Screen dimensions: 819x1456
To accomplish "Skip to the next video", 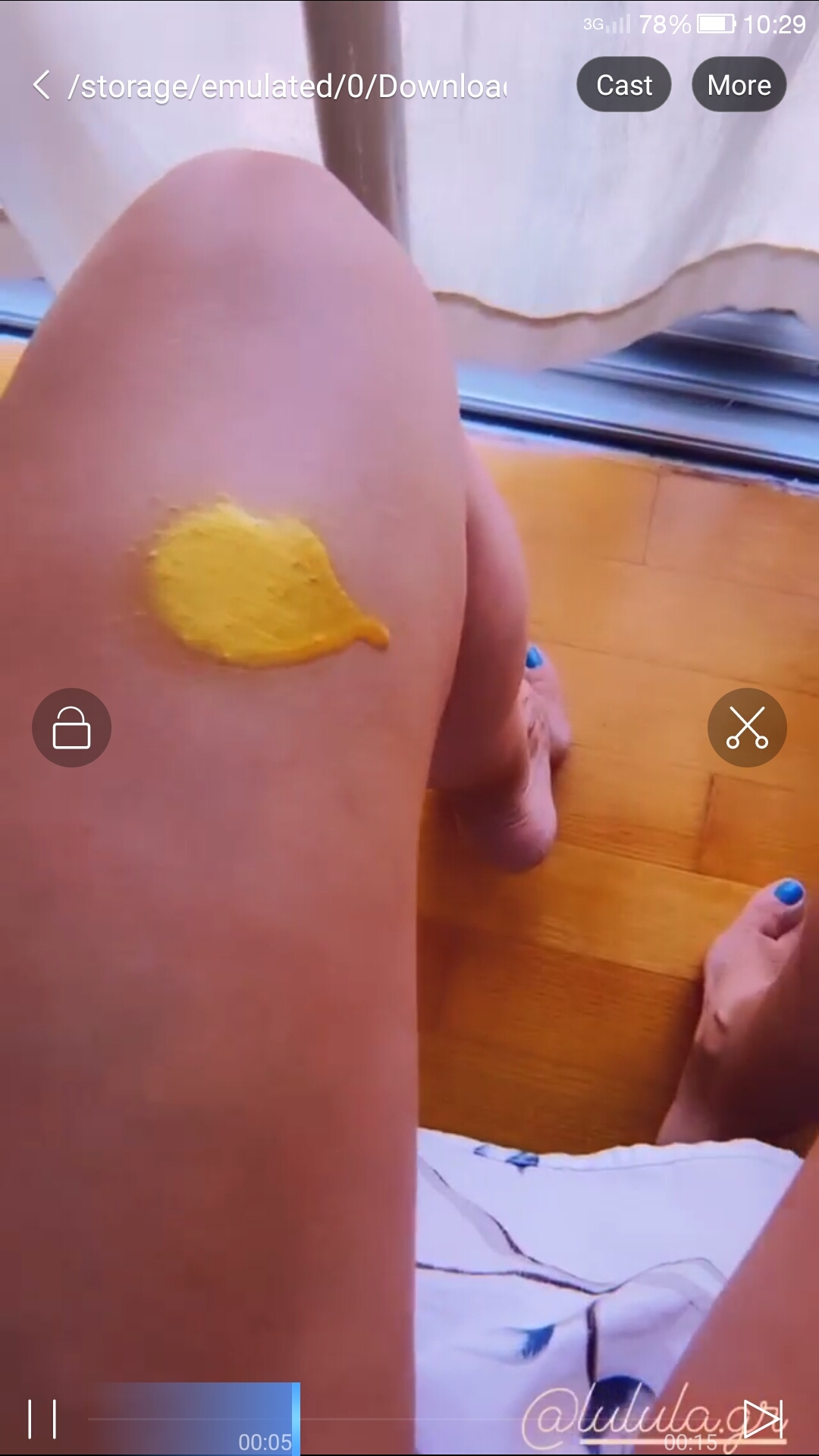I will click(763, 1418).
